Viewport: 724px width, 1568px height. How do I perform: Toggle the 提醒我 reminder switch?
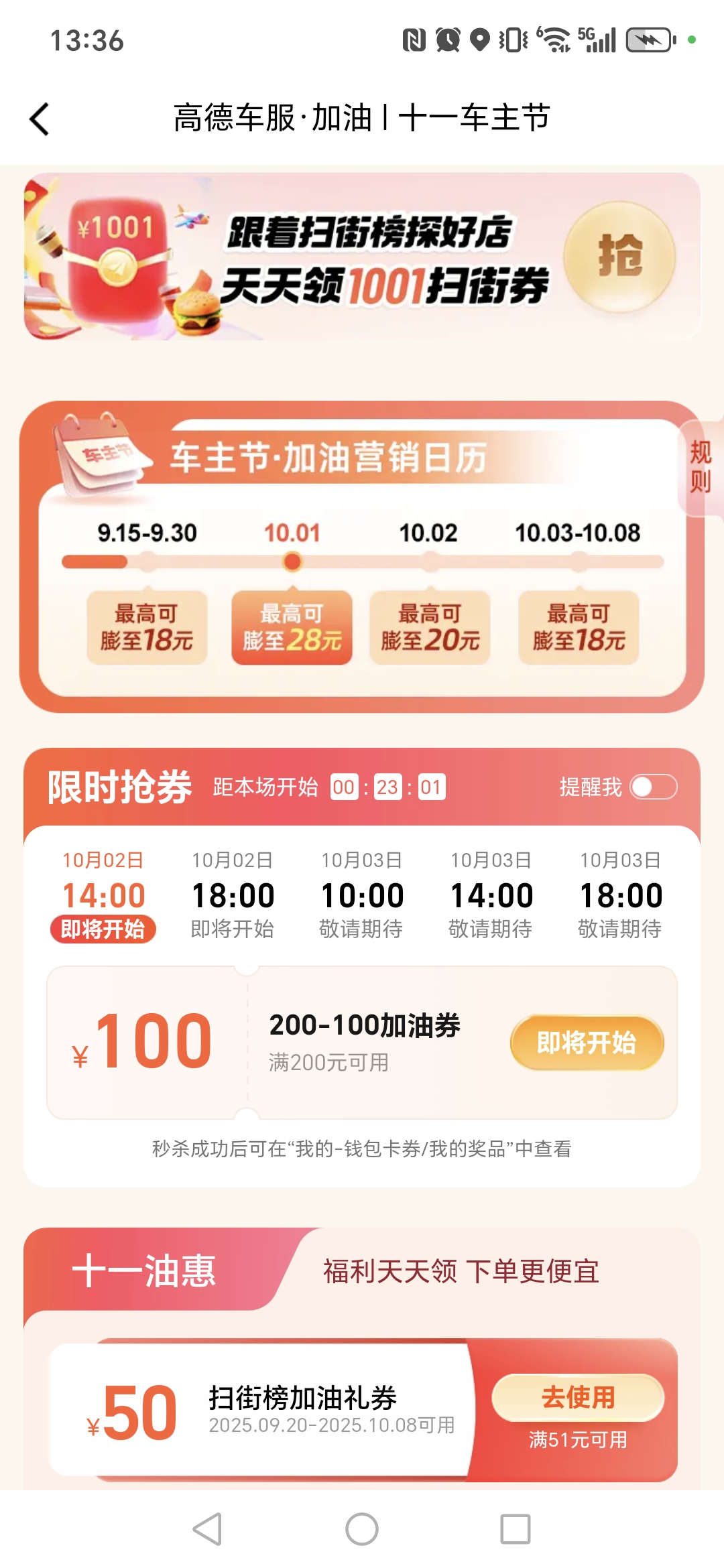coord(654,787)
